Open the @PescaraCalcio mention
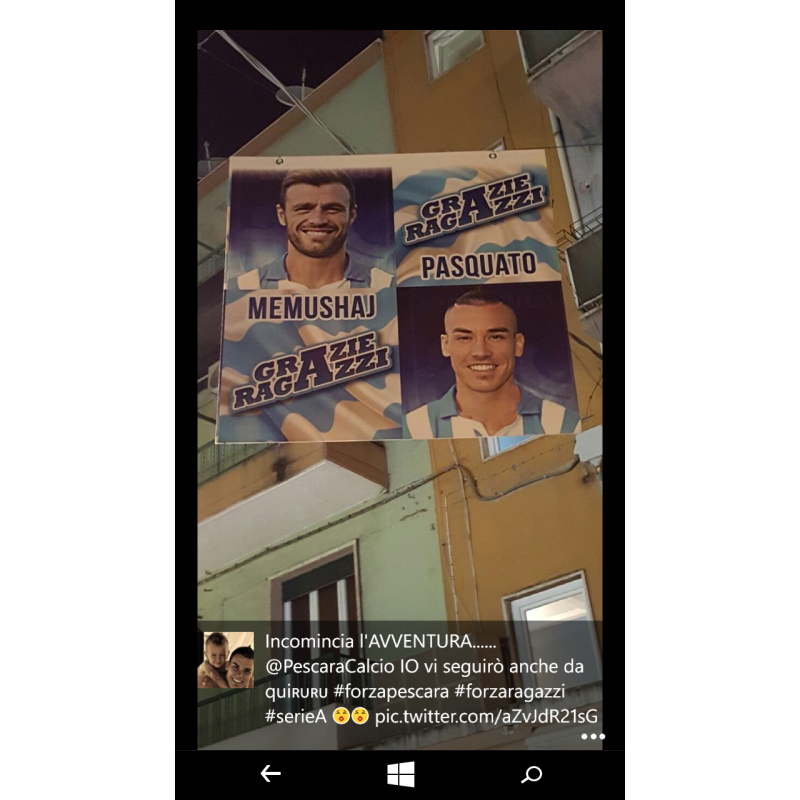The image size is (800, 800). [329, 666]
